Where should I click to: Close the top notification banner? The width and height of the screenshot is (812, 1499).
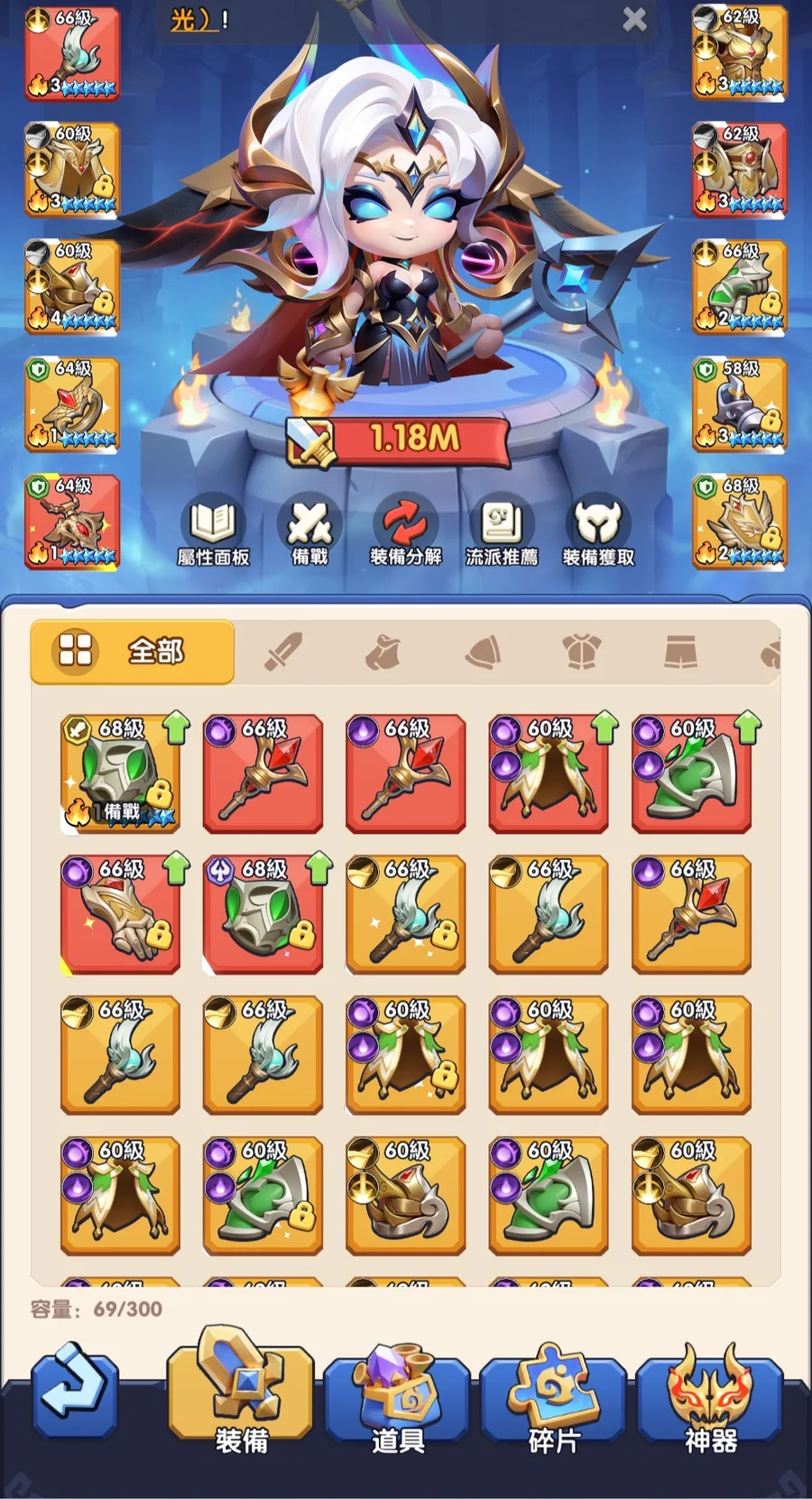[634, 20]
